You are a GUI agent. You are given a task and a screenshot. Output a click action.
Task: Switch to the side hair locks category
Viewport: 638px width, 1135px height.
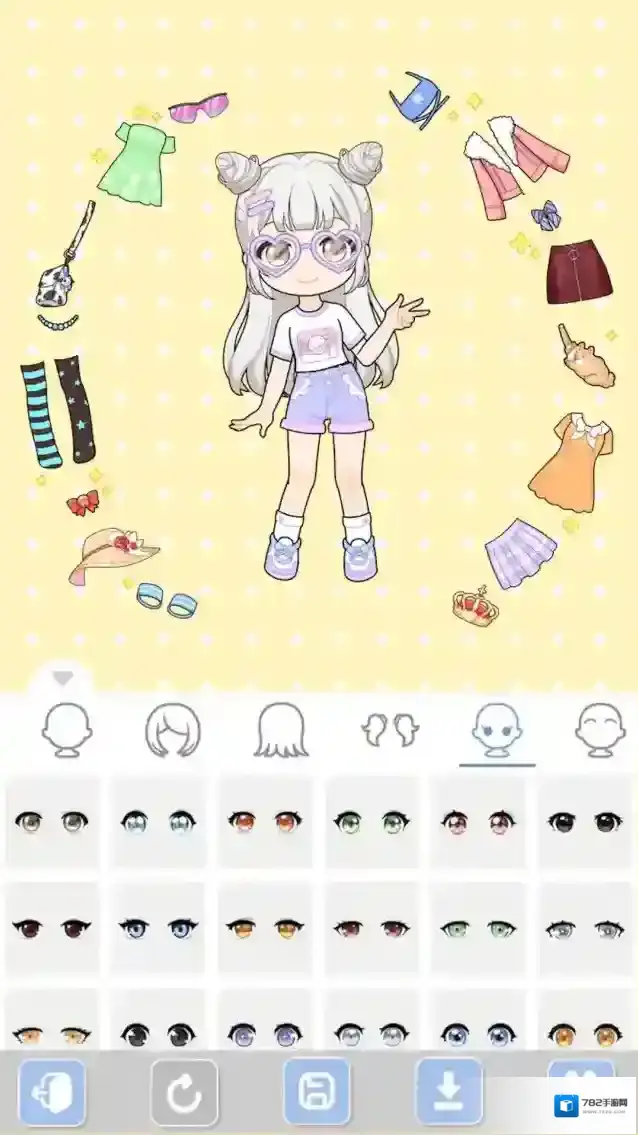pyautogui.click(x=390, y=730)
